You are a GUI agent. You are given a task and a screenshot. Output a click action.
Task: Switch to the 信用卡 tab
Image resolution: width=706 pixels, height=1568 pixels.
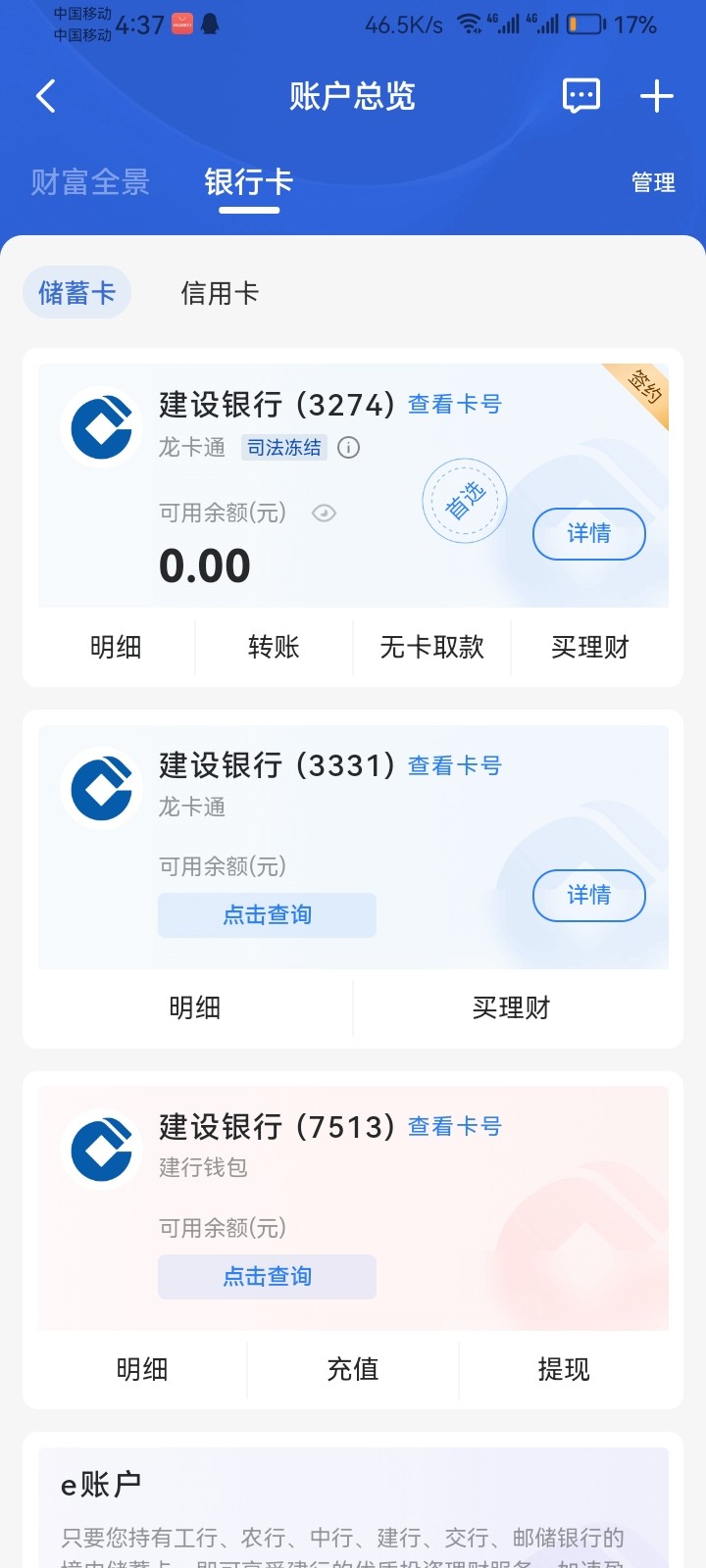click(x=219, y=292)
